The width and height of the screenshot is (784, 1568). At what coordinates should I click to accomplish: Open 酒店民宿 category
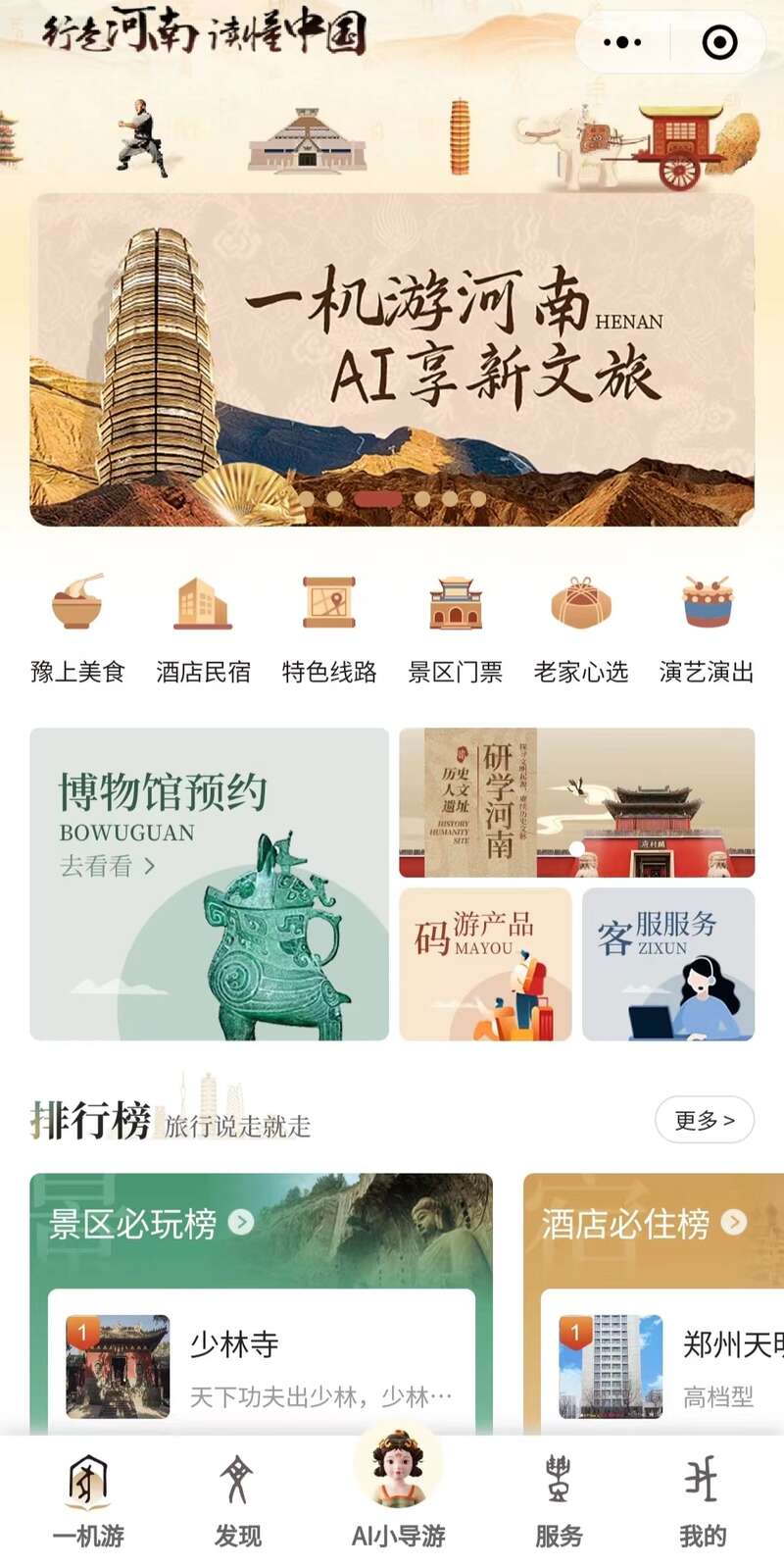[203, 628]
